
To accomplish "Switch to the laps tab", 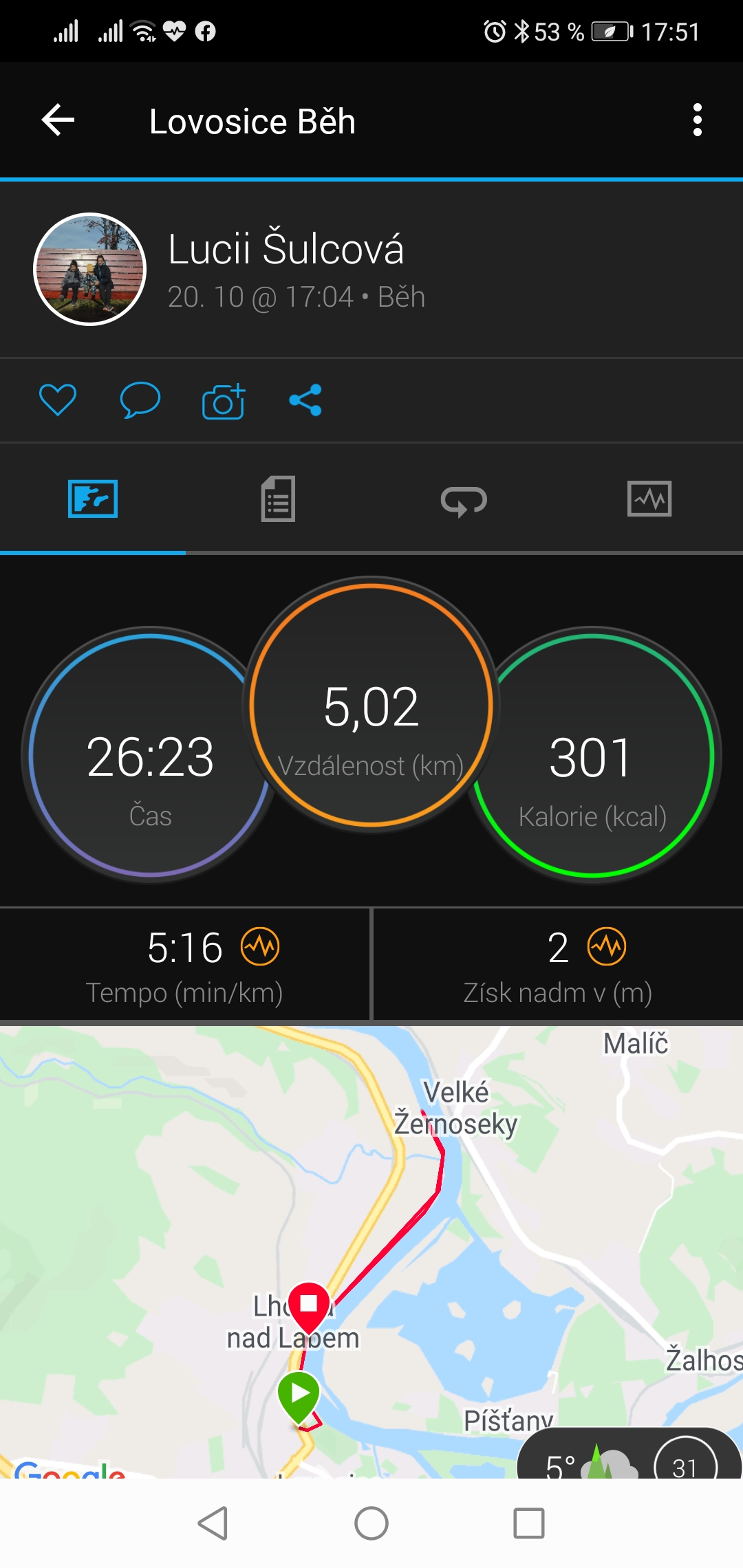I will pyautogui.click(x=464, y=500).
